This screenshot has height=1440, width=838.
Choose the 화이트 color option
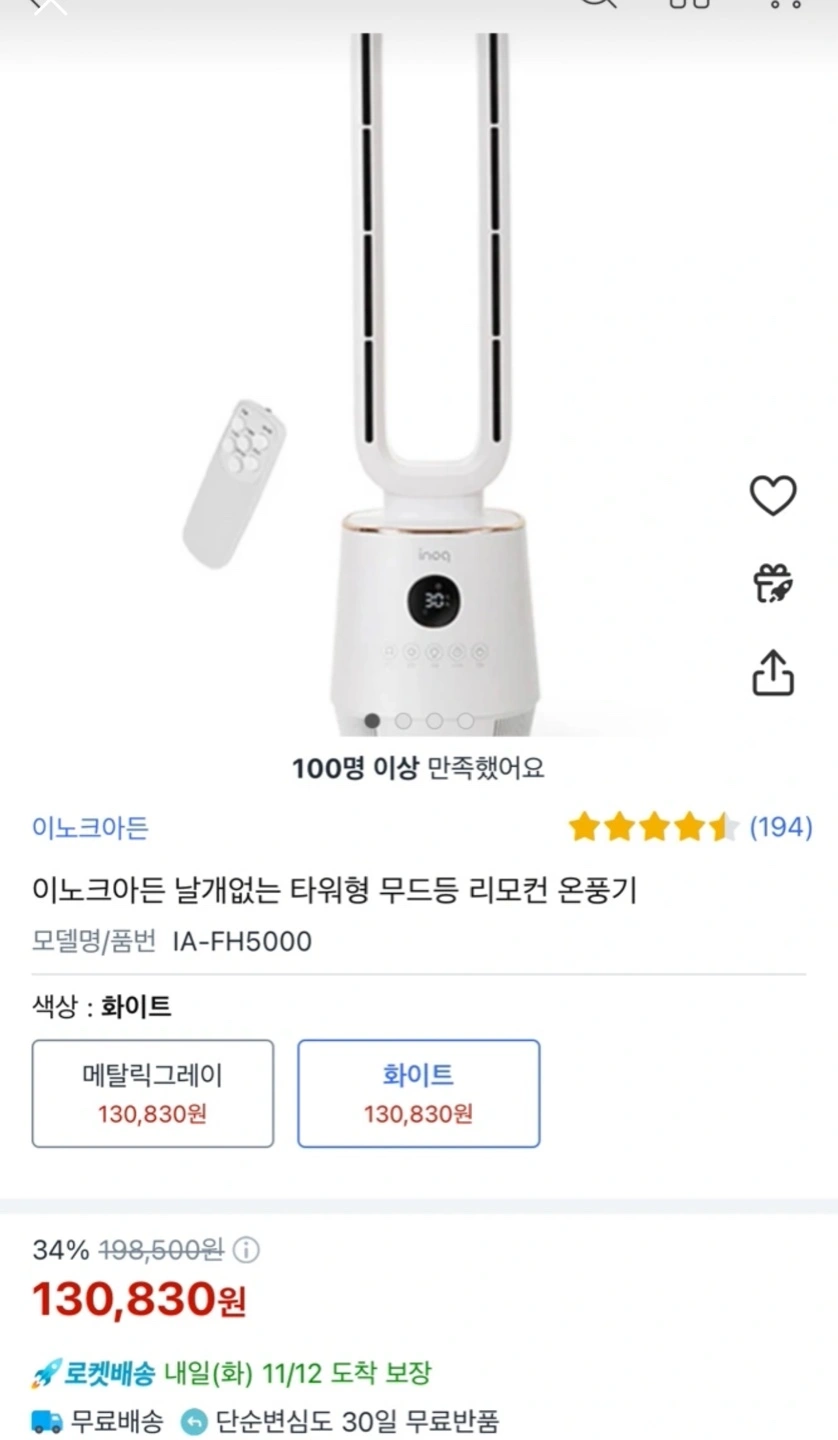tap(418, 1093)
